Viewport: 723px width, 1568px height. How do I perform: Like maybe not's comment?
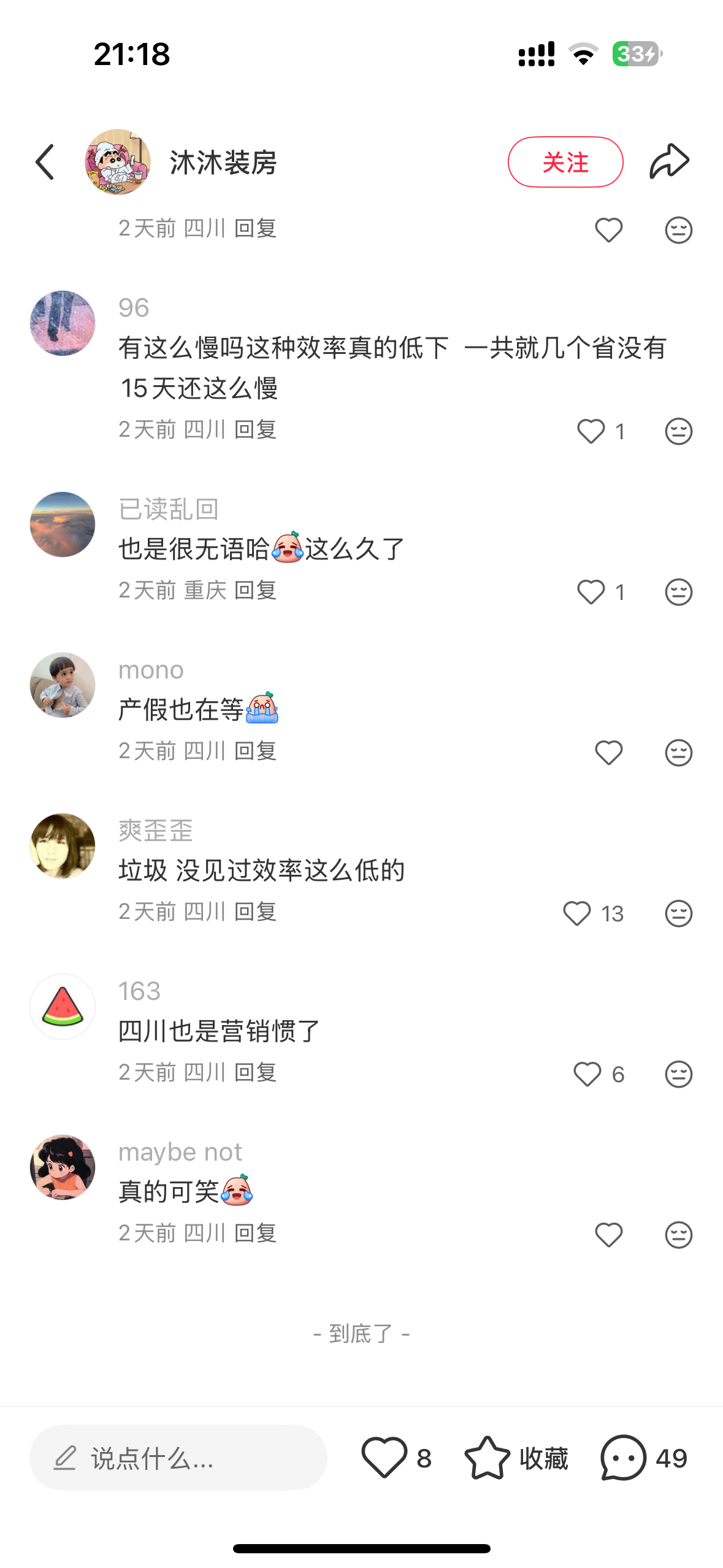(x=608, y=1235)
